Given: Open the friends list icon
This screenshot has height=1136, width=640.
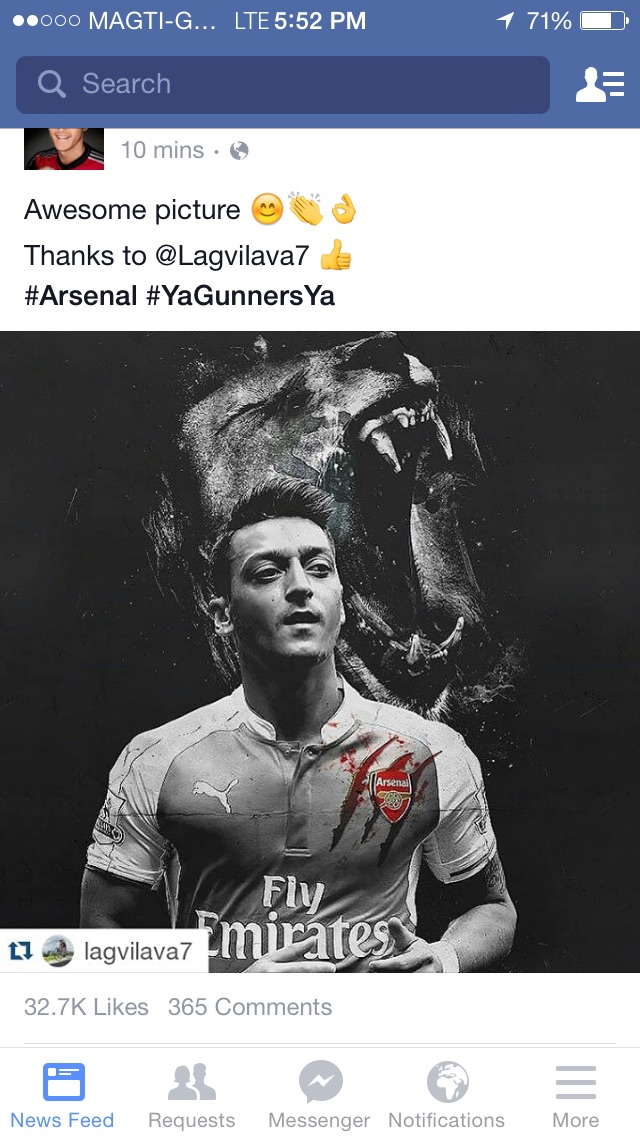Looking at the screenshot, I should pyautogui.click(x=599, y=85).
